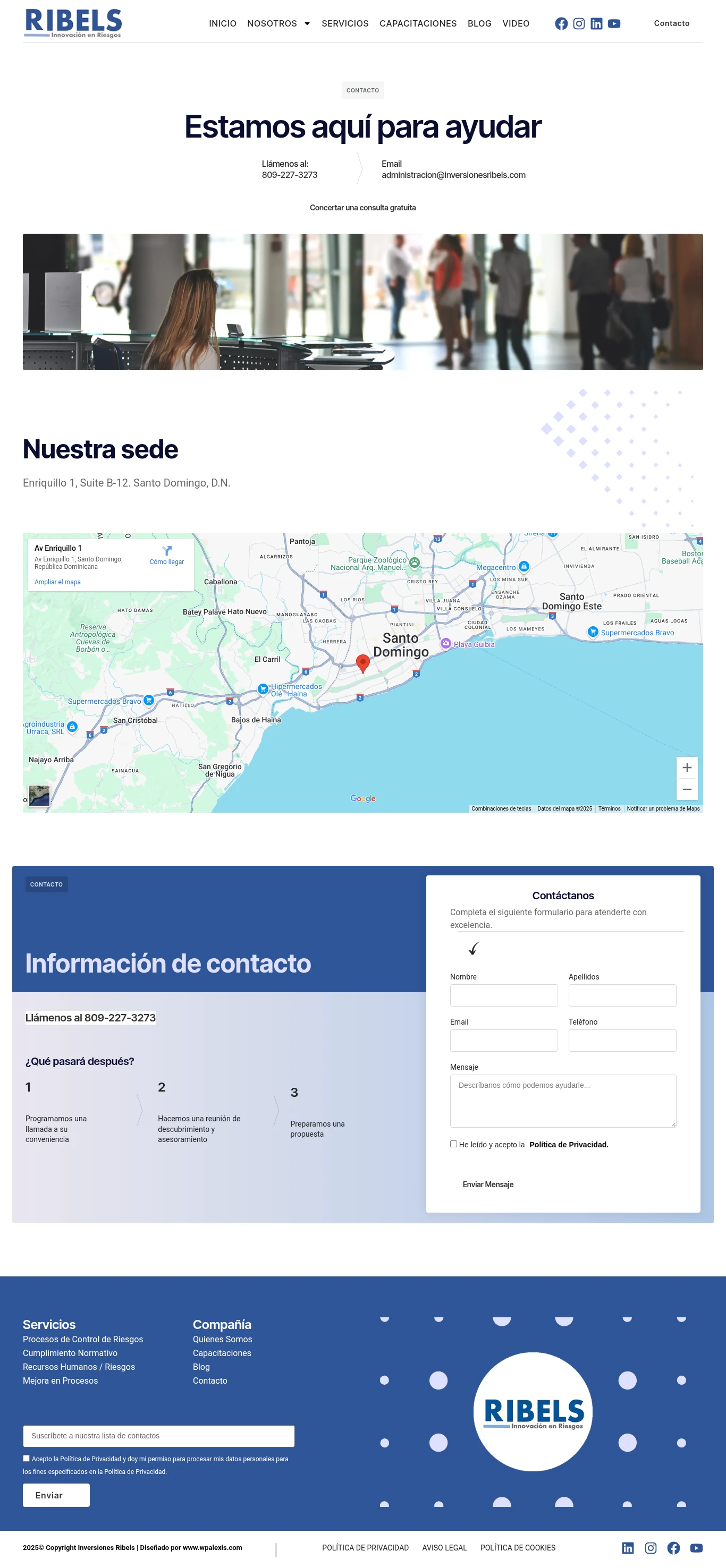This screenshot has width=726, height=1568.
Task: Tap Cómo llegar on the map
Action: click(166, 556)
